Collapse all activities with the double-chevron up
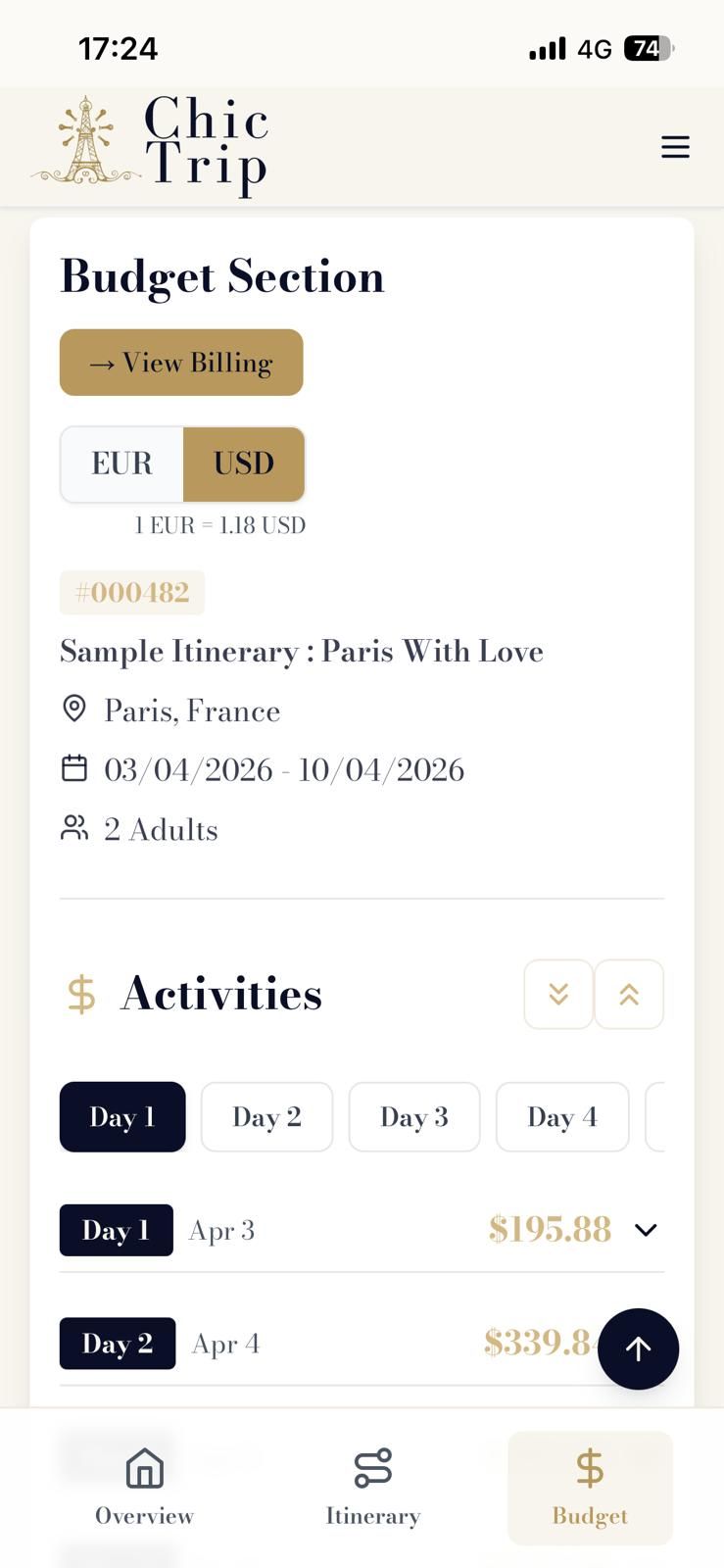Viewport: 724px width, 1568px height. [628, 994]
